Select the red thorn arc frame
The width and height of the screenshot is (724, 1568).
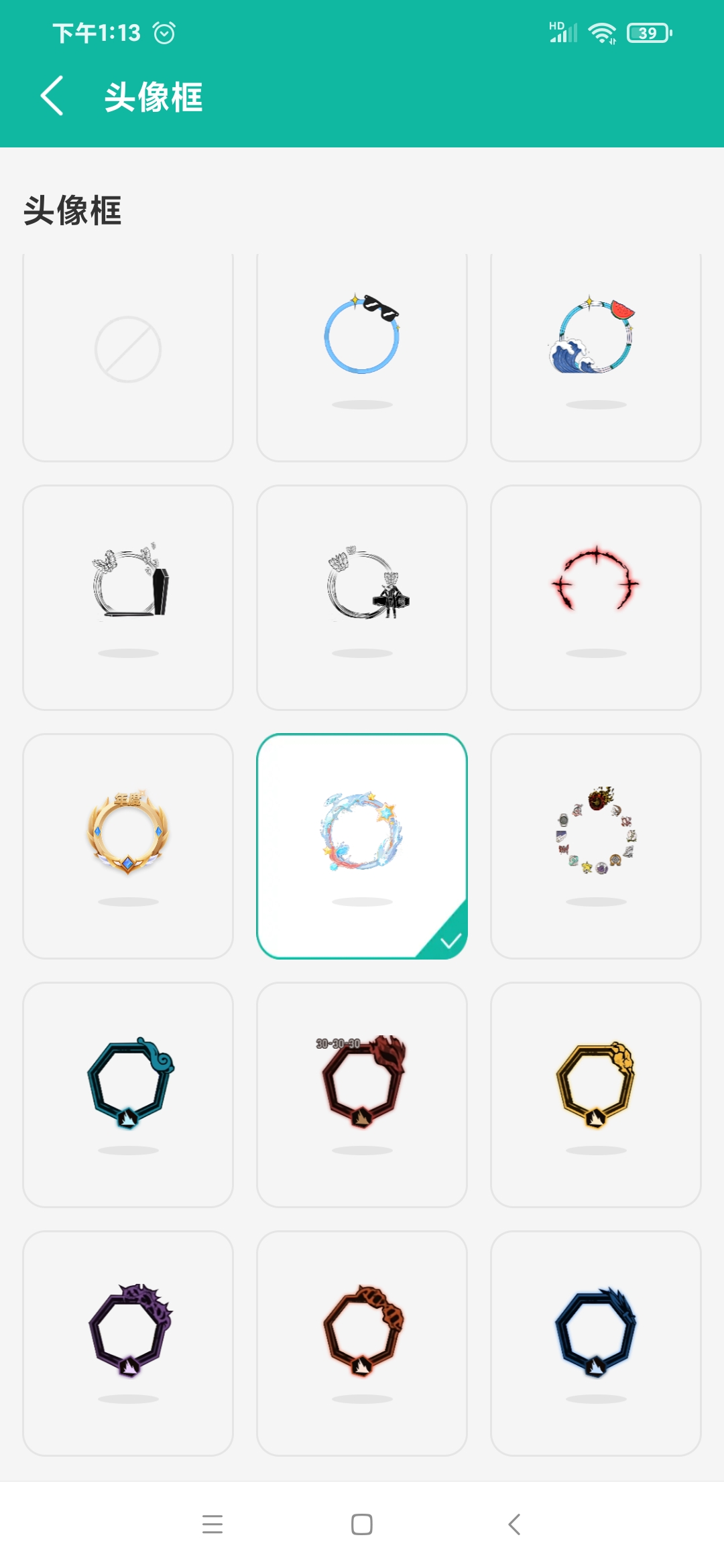[x=596, y=598]
